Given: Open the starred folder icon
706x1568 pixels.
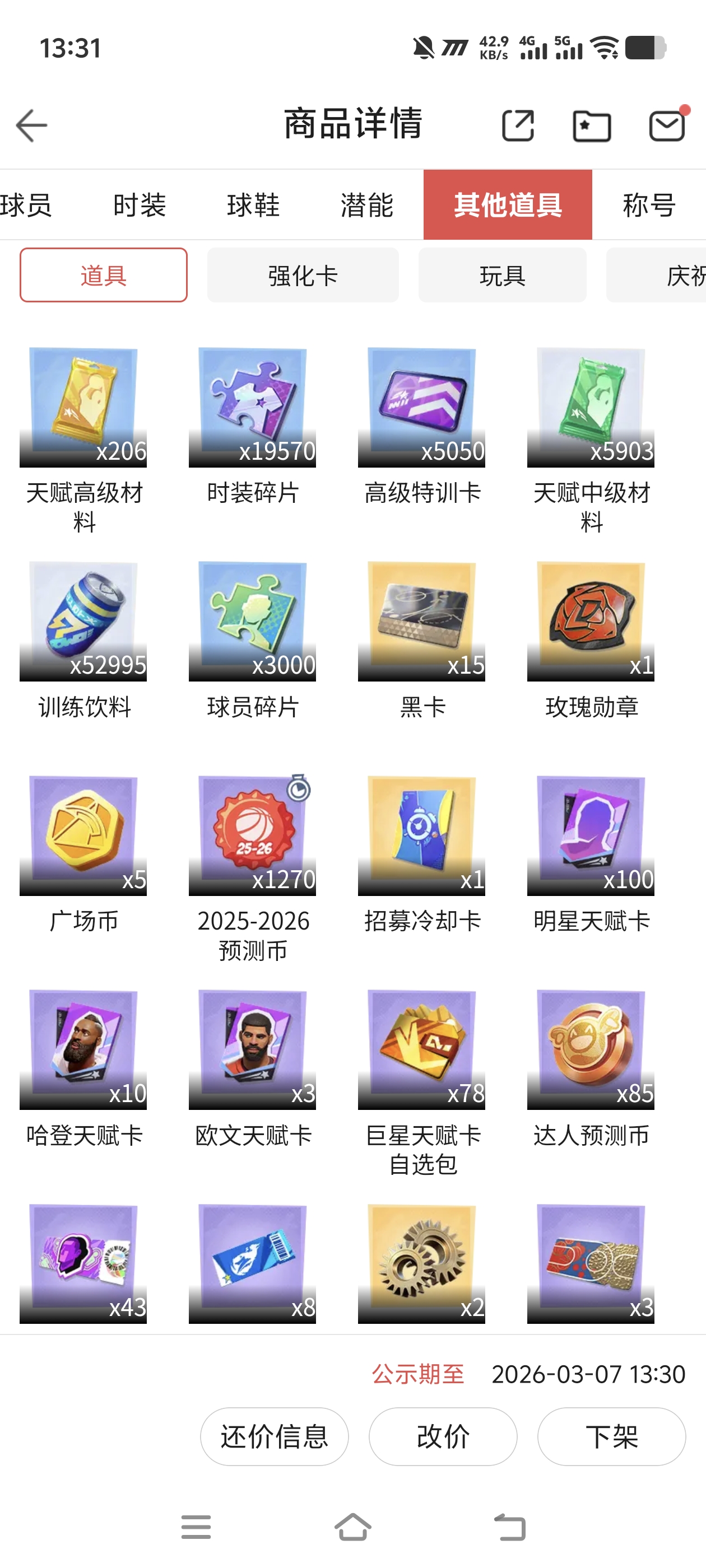Looking at the screenshot, I should pos(592,126).
